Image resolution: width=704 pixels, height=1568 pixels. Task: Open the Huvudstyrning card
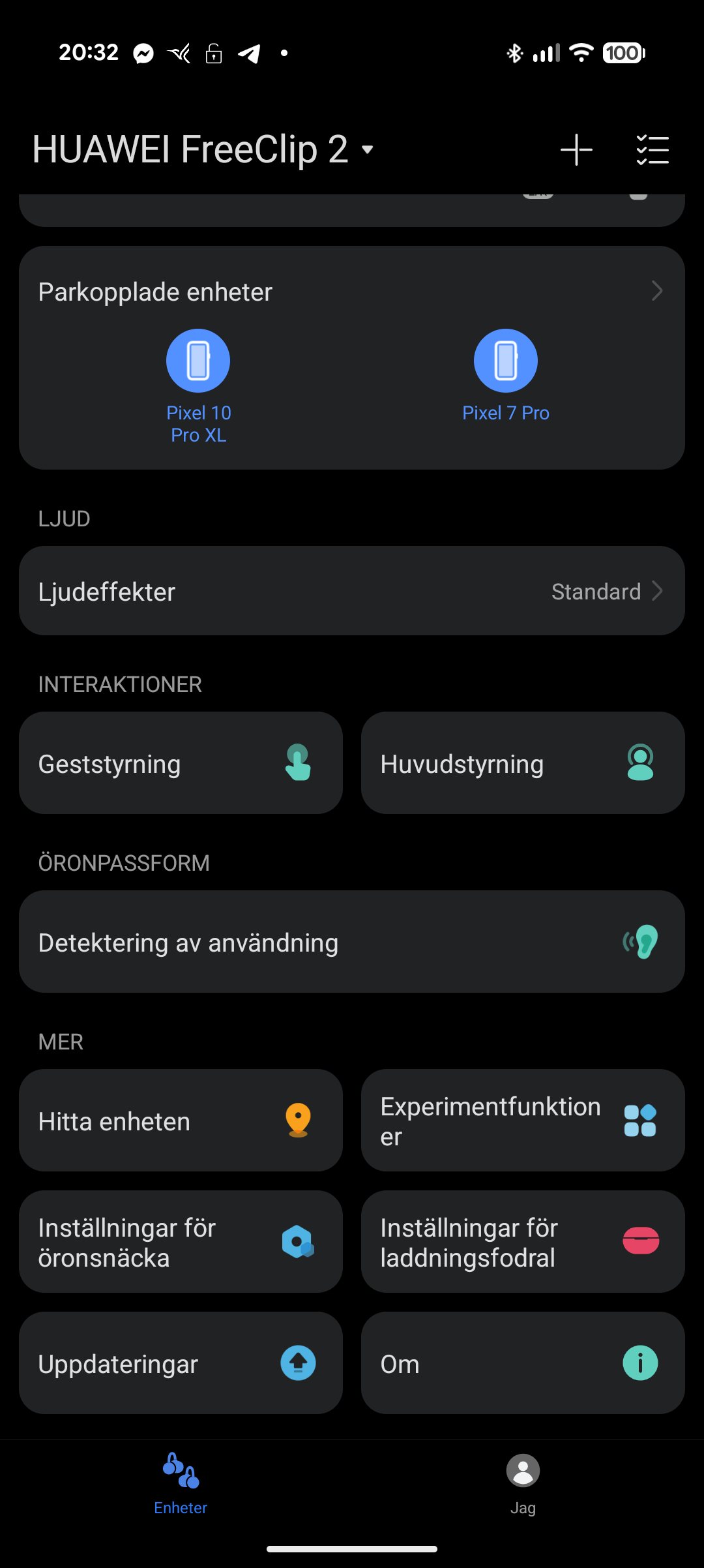523,763
